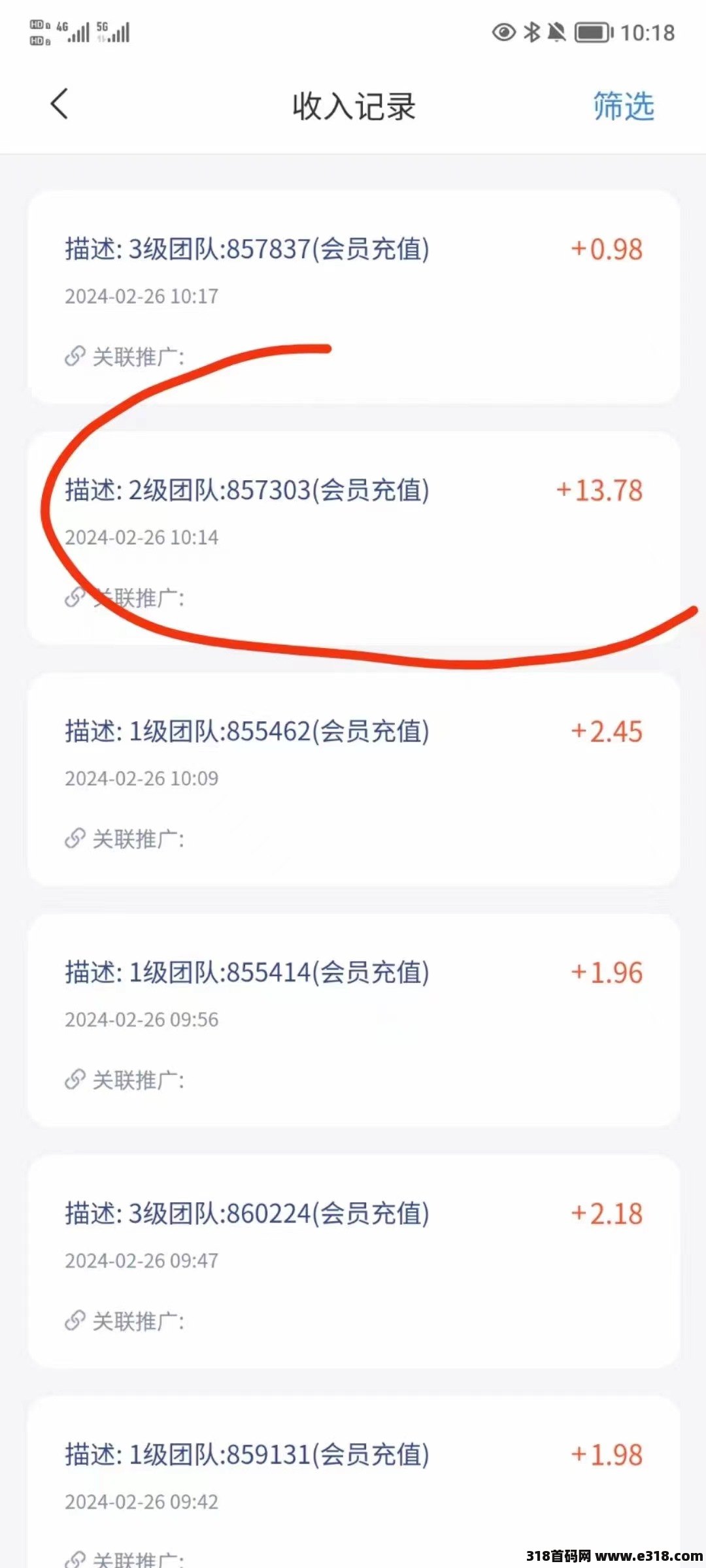Open the 3级团队:860224 income record
This screenshot has width=706, height=1568.
[353, 1262]
